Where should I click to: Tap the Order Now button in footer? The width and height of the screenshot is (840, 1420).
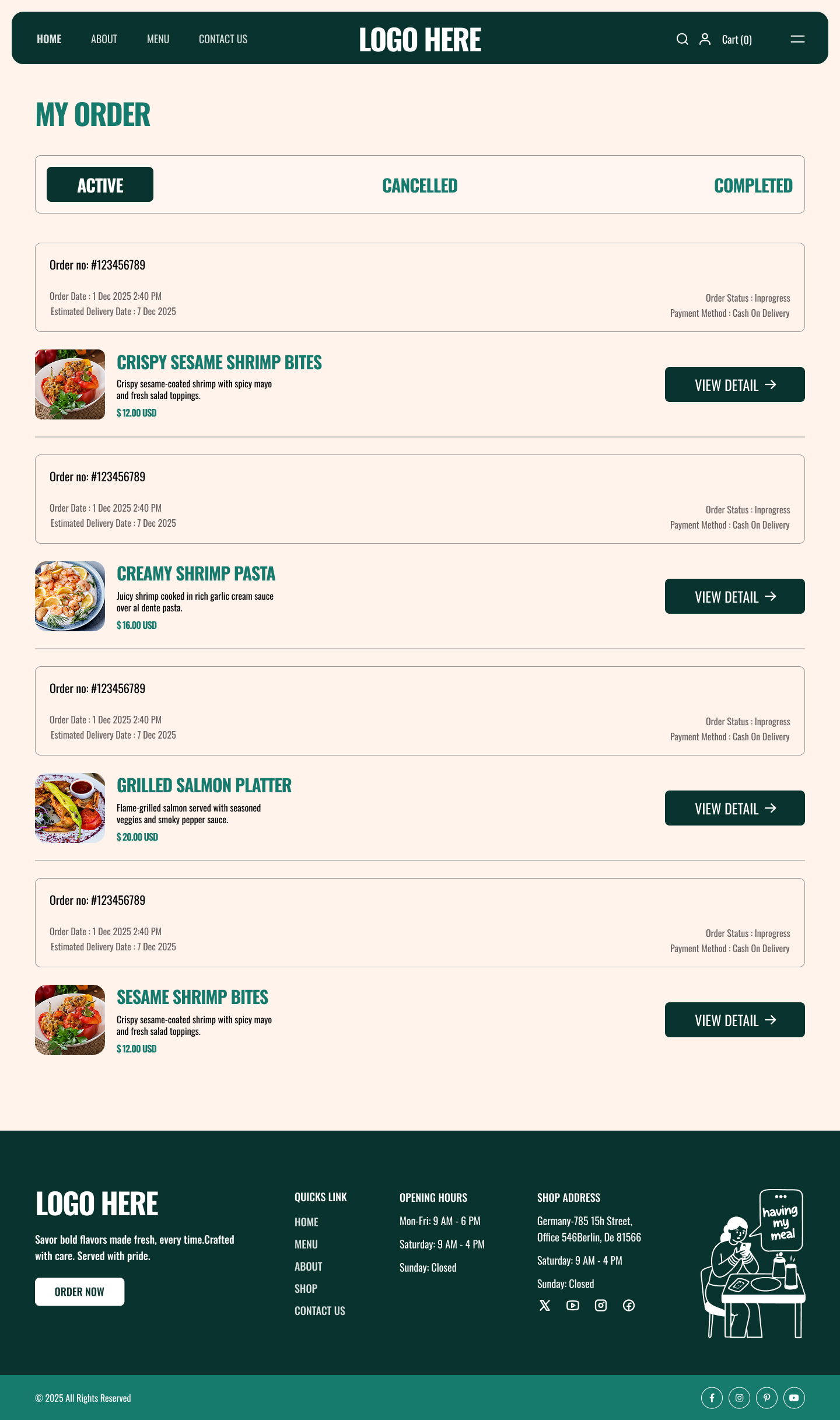coord(79,1292)
